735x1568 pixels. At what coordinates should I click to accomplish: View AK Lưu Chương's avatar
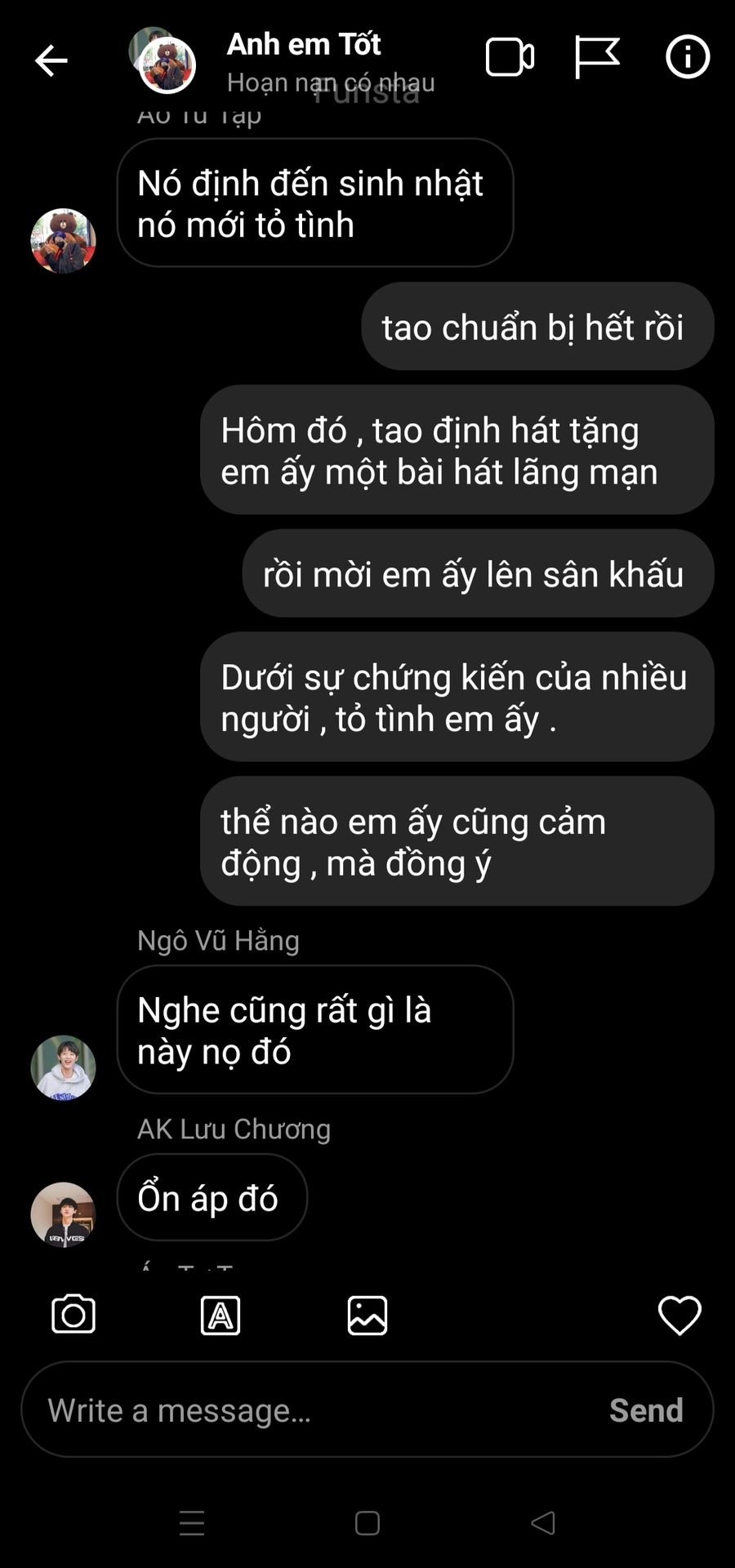pyautogui.click(x=63, y=1214)
